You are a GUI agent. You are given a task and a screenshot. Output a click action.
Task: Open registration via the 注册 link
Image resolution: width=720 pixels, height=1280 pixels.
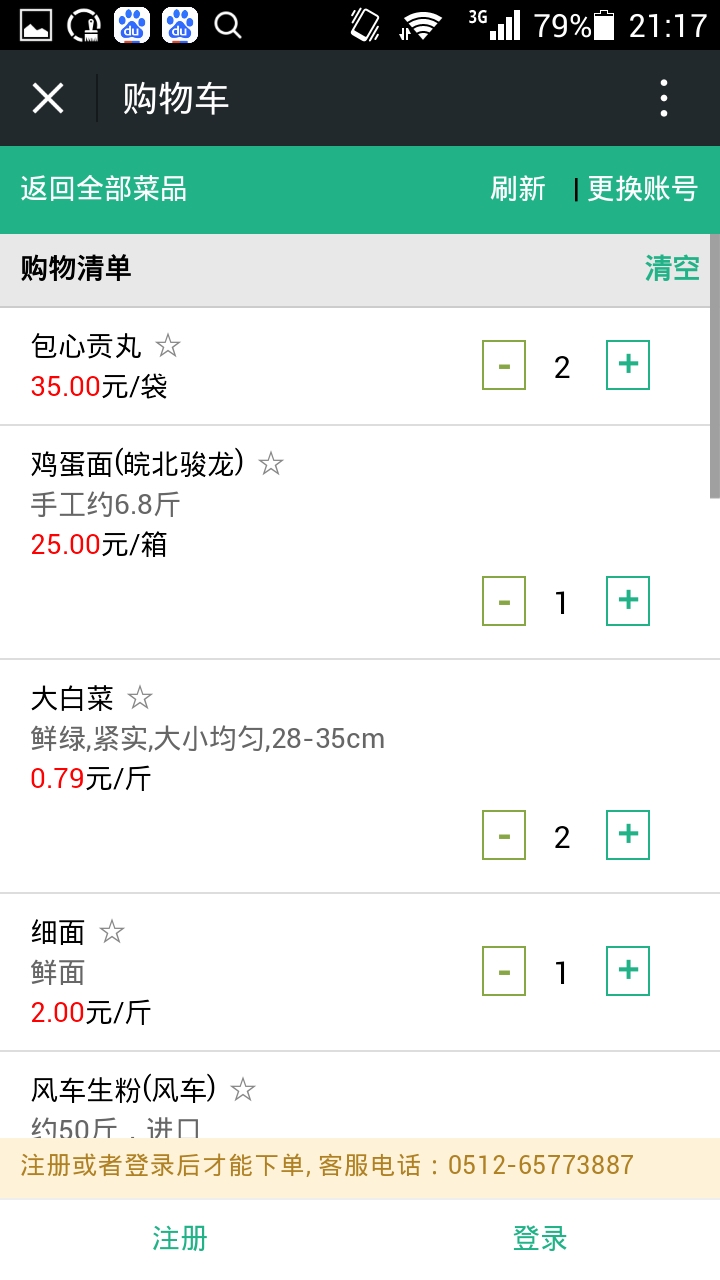point(179,1238)
